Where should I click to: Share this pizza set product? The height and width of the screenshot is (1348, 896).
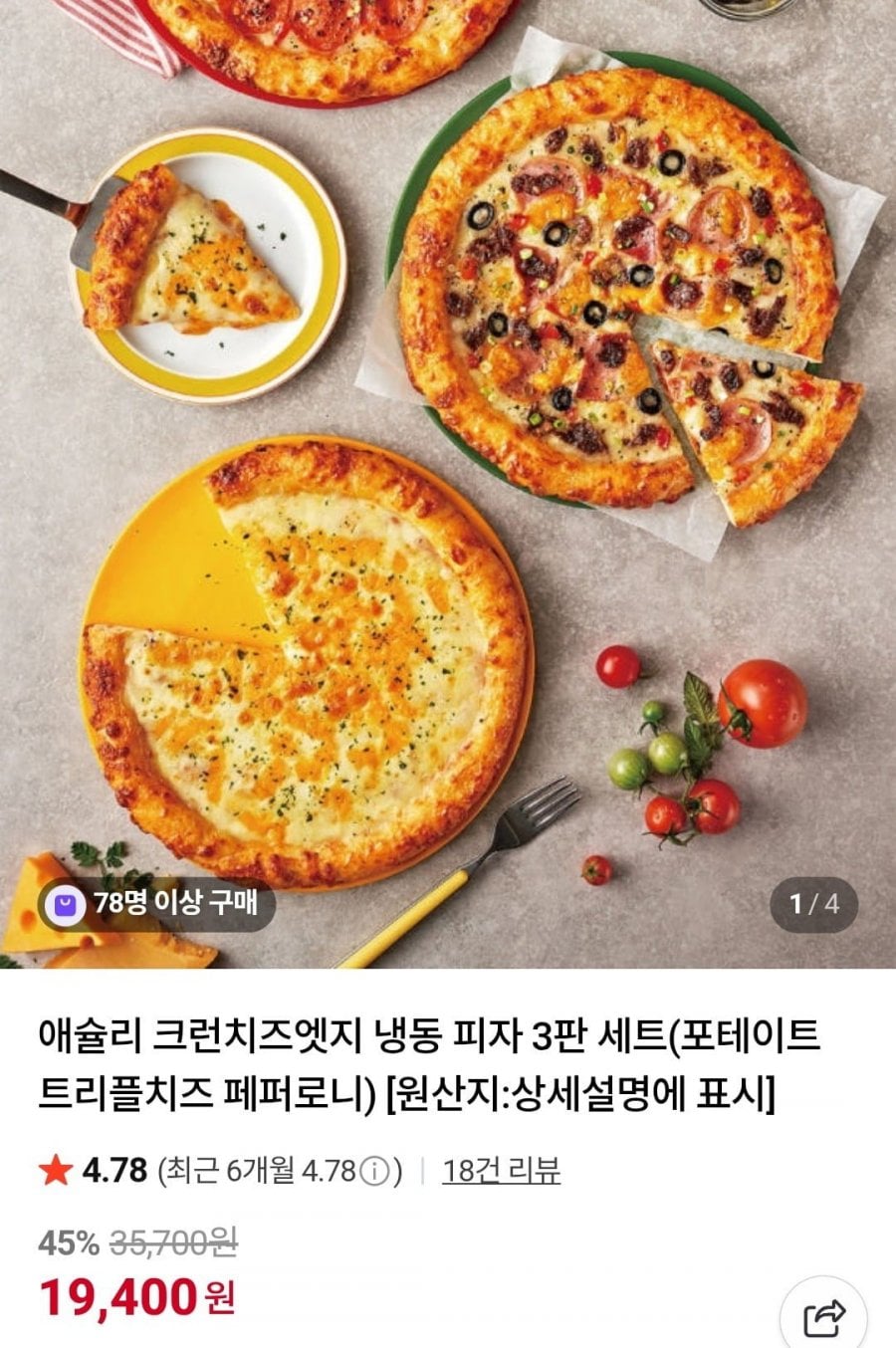(x=823, y=1317)
